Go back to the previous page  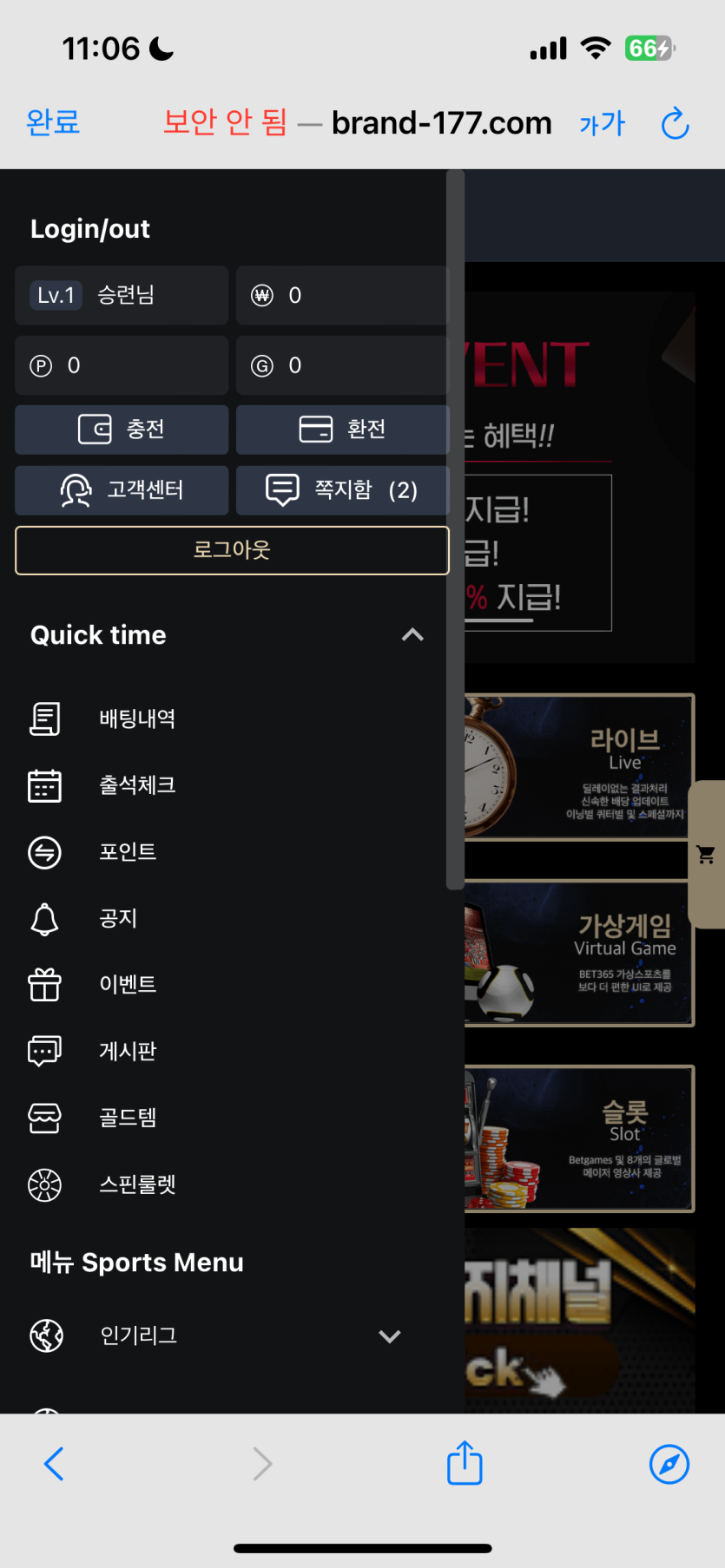[54, 1464]
